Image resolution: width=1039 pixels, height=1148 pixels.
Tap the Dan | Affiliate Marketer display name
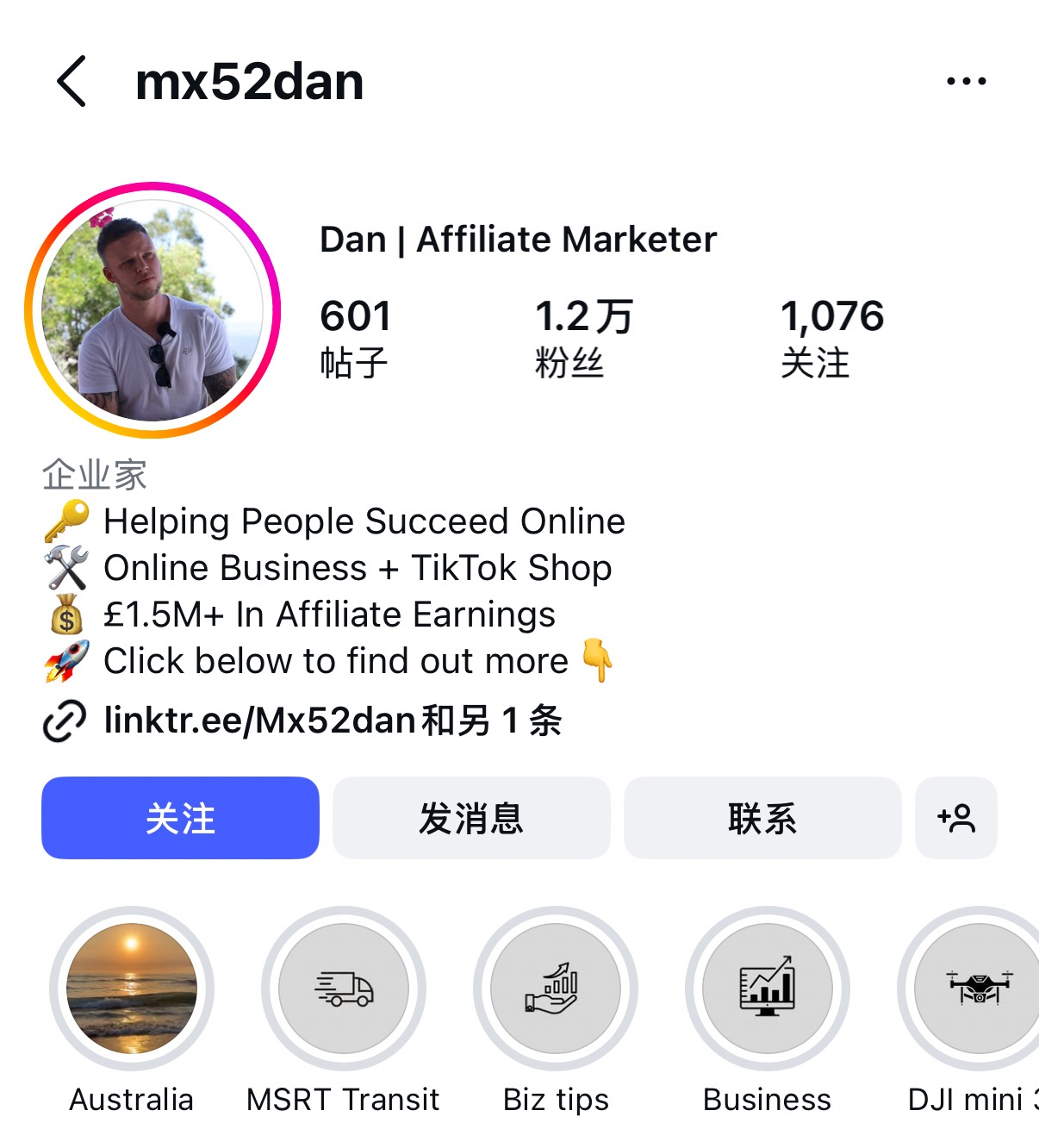(x=517, y=240)
